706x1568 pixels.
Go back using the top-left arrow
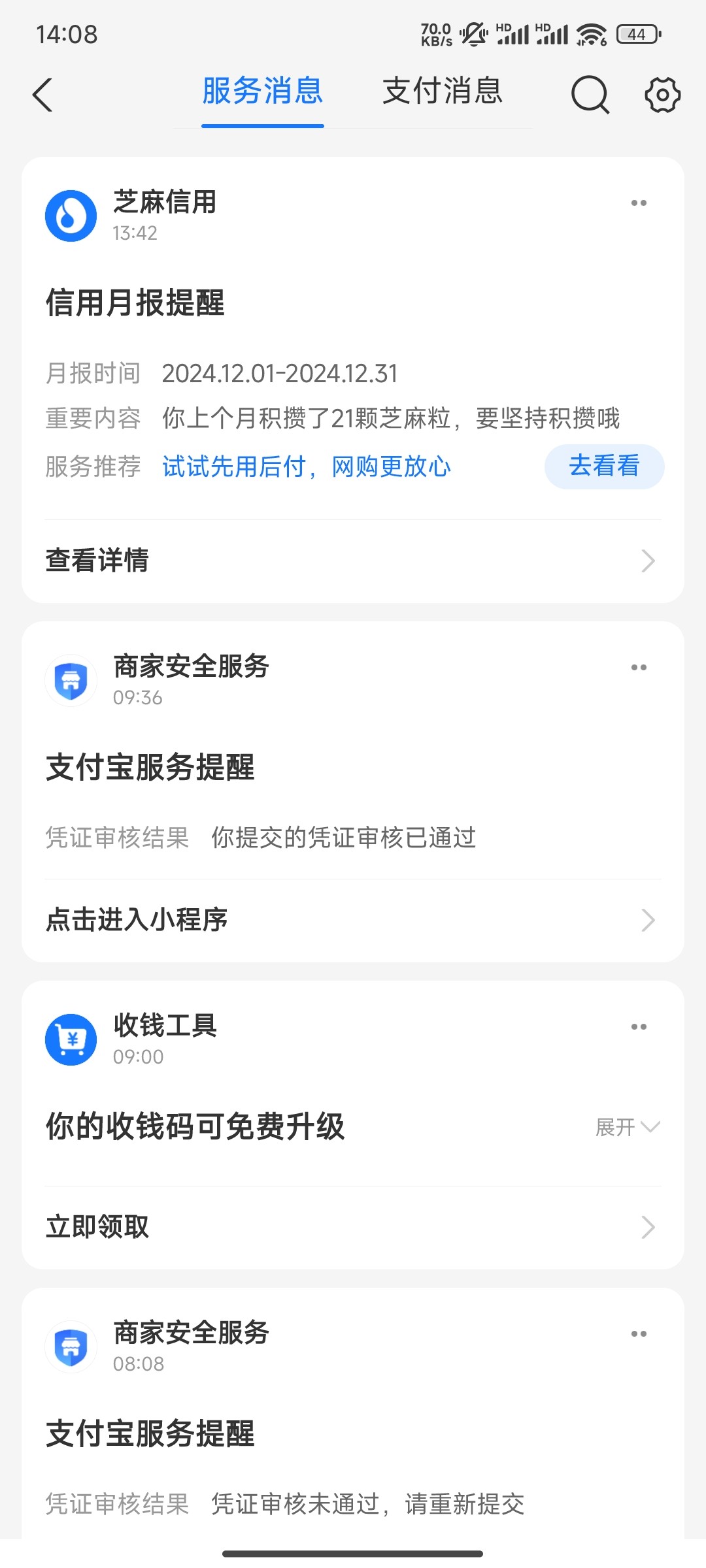(x=42, y=95)
